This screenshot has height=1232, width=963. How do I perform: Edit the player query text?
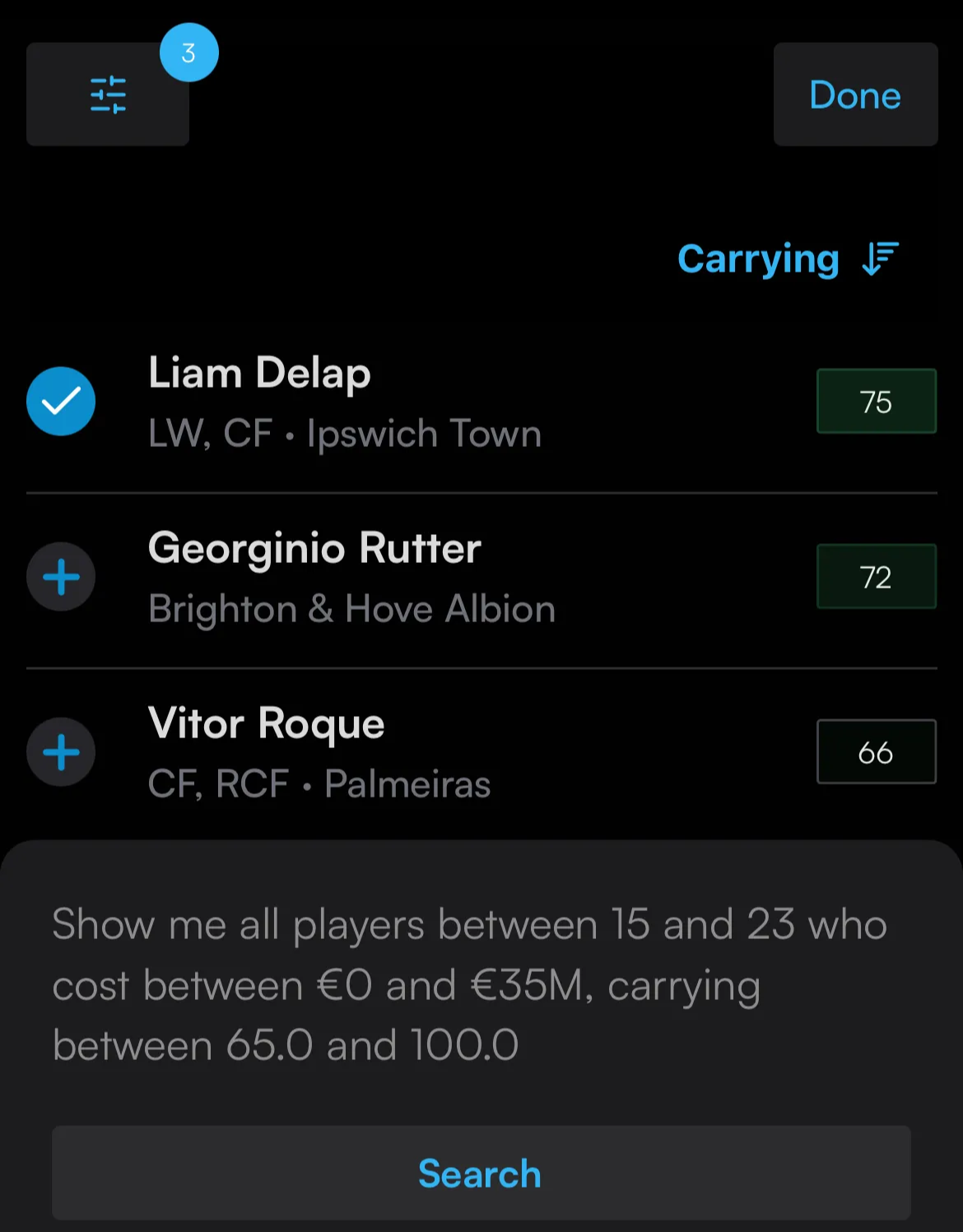469,984
